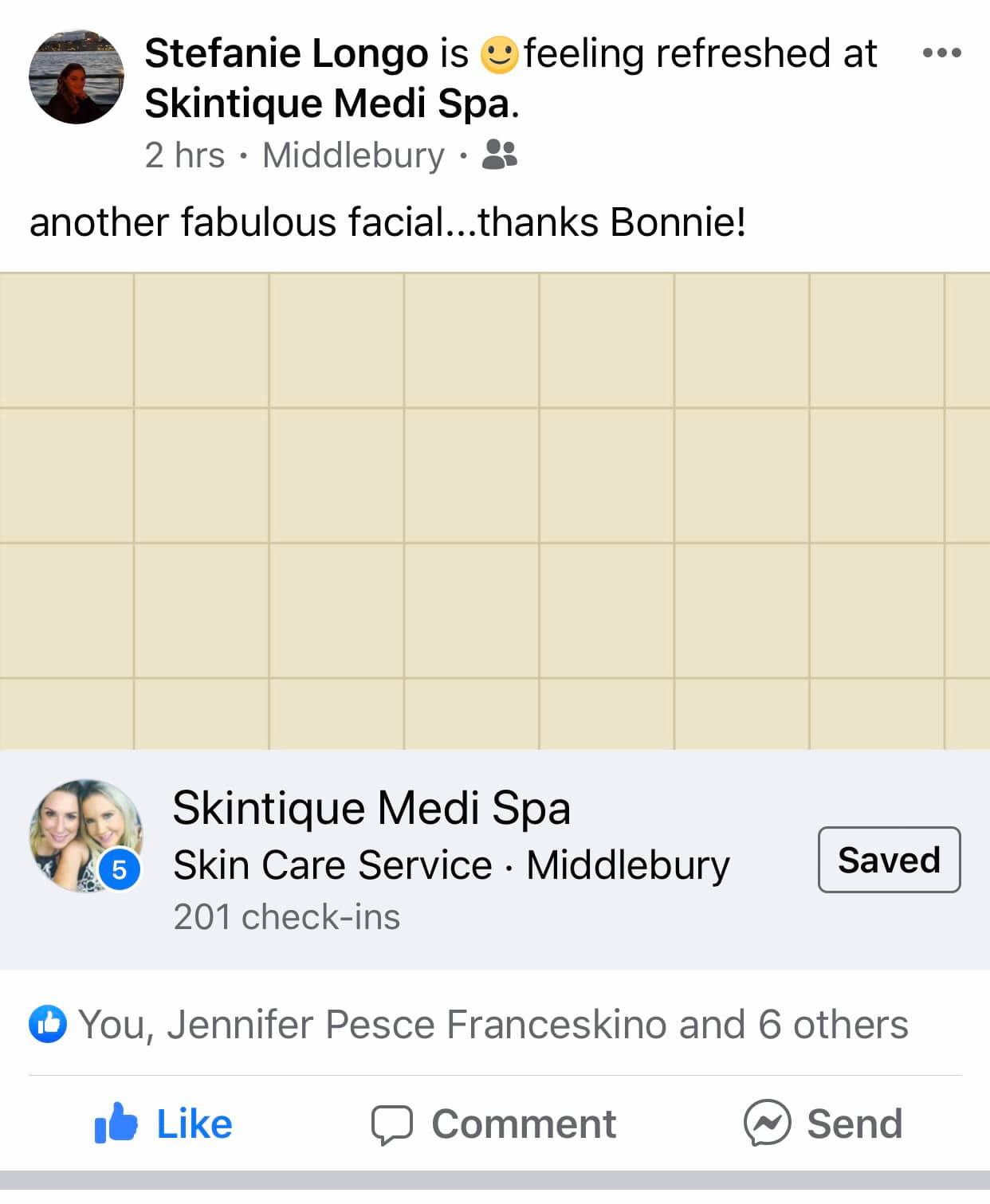View who reacted to this post

[493, 1025]
